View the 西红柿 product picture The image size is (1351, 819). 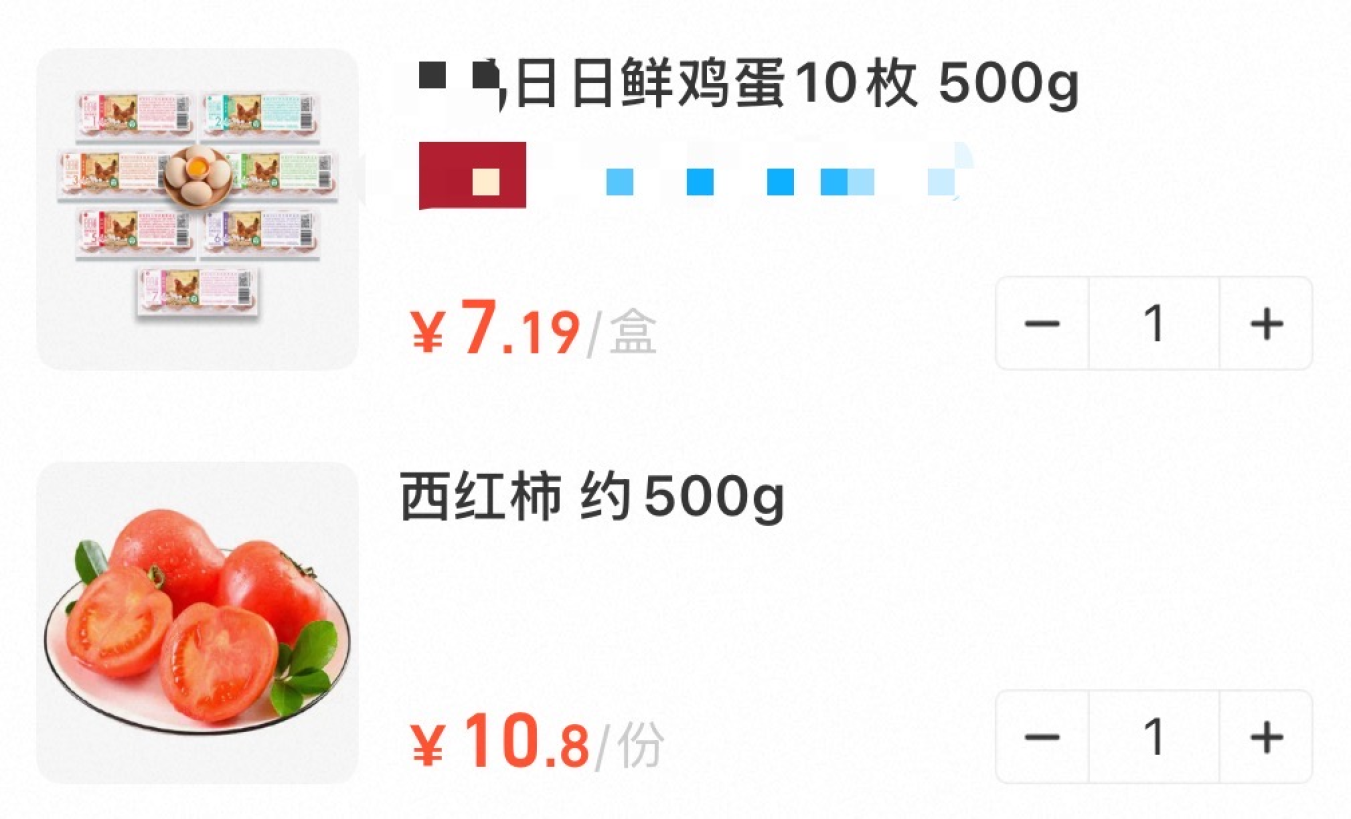tap(197, 622)
